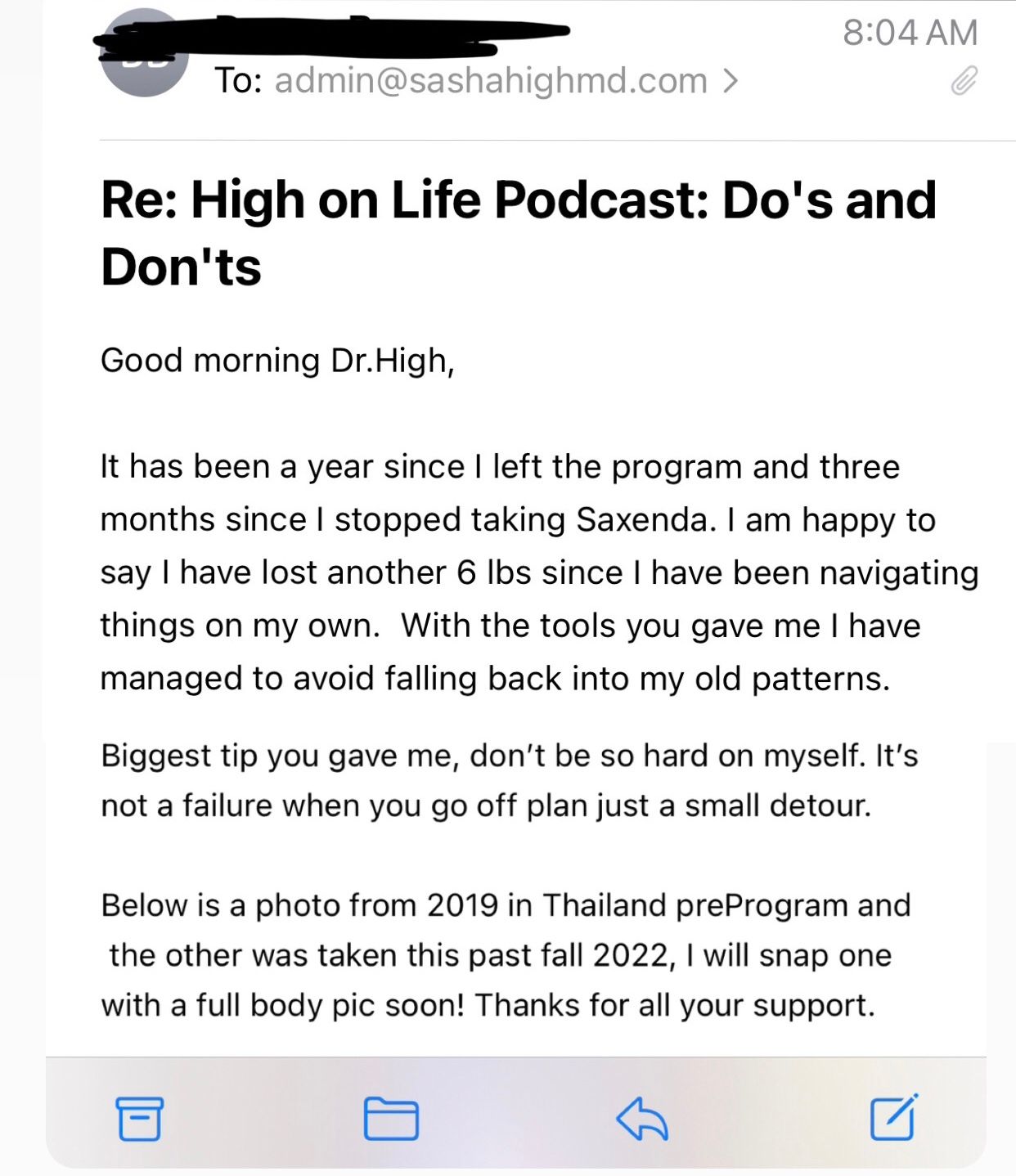
Task: Expand recipient details for admin@sashahighmd.com
Action: pos(731,81)
